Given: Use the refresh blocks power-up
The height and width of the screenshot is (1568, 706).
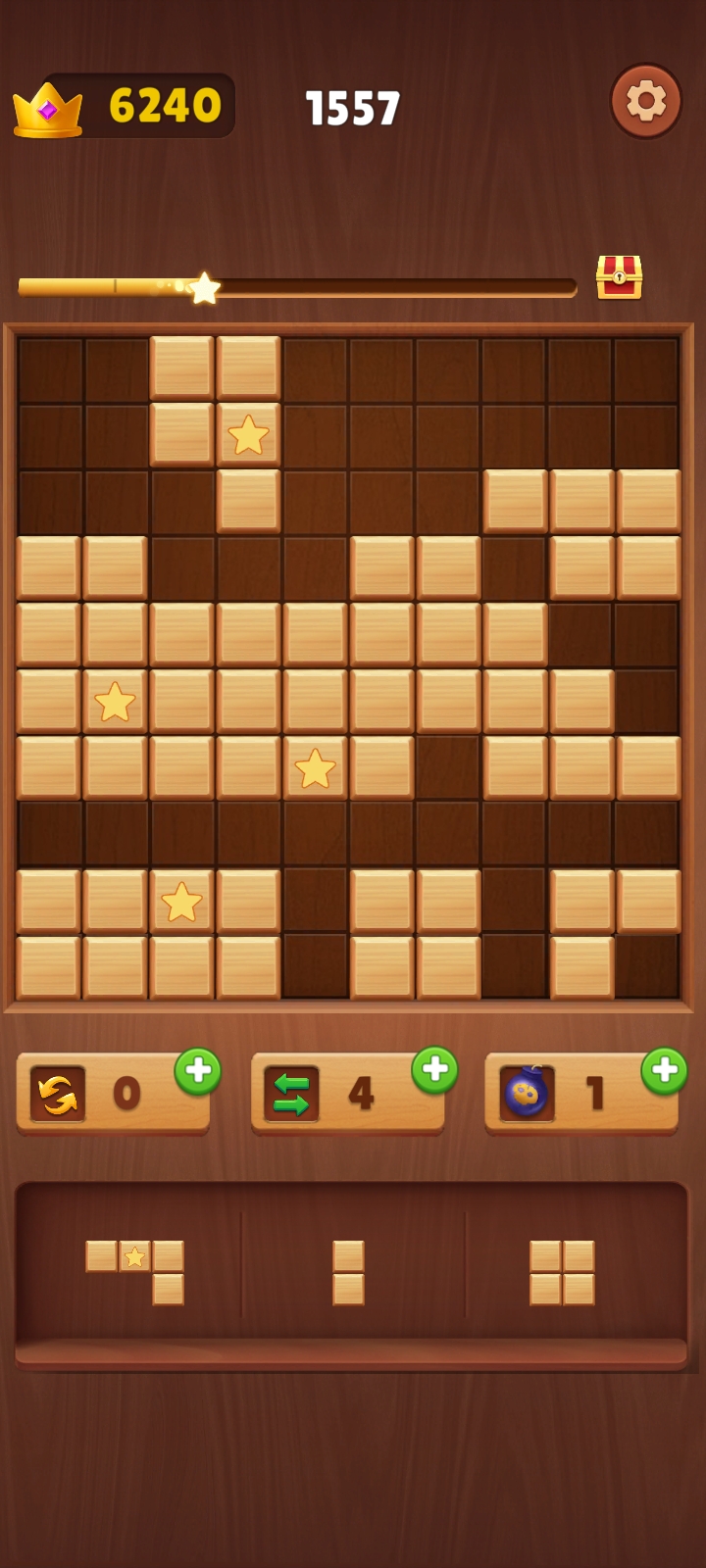Looking at the screenshot, I should click(x=58, y=1094).
